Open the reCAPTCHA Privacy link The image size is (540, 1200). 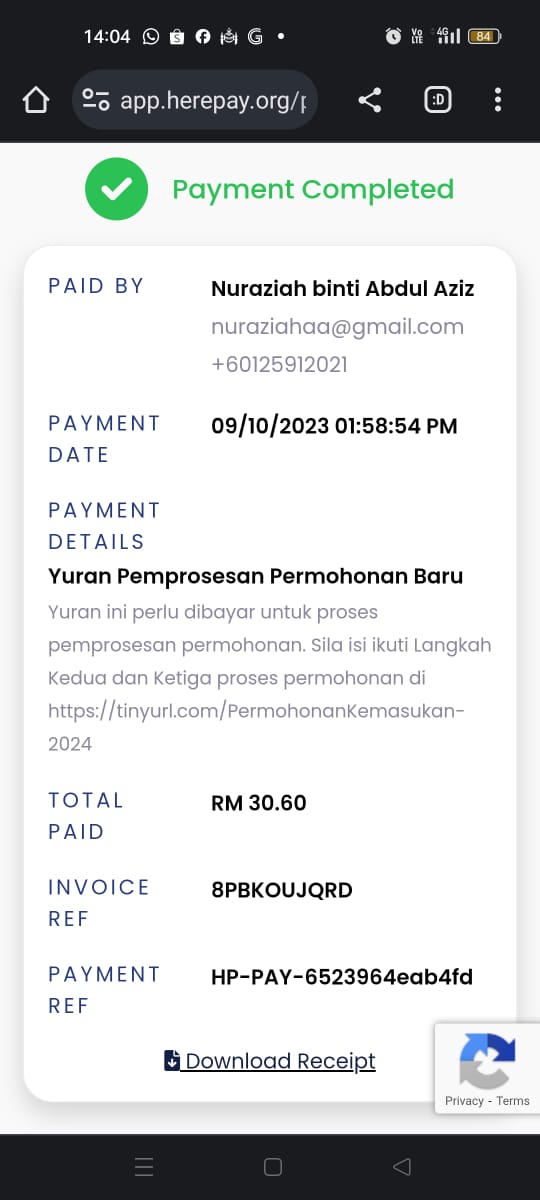tap(464, 1100)
